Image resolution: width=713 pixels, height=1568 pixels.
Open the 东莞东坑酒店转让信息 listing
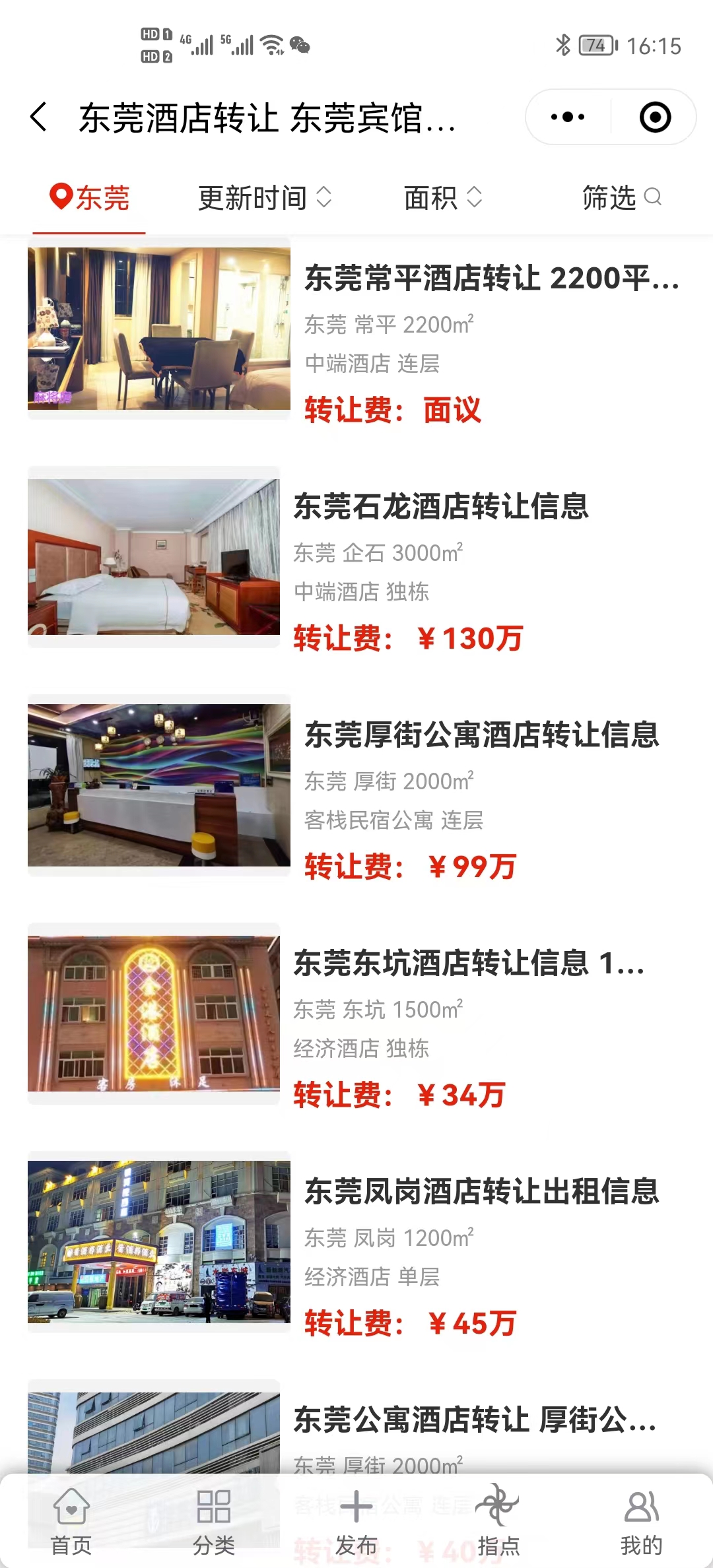click(x=469, y=964)
